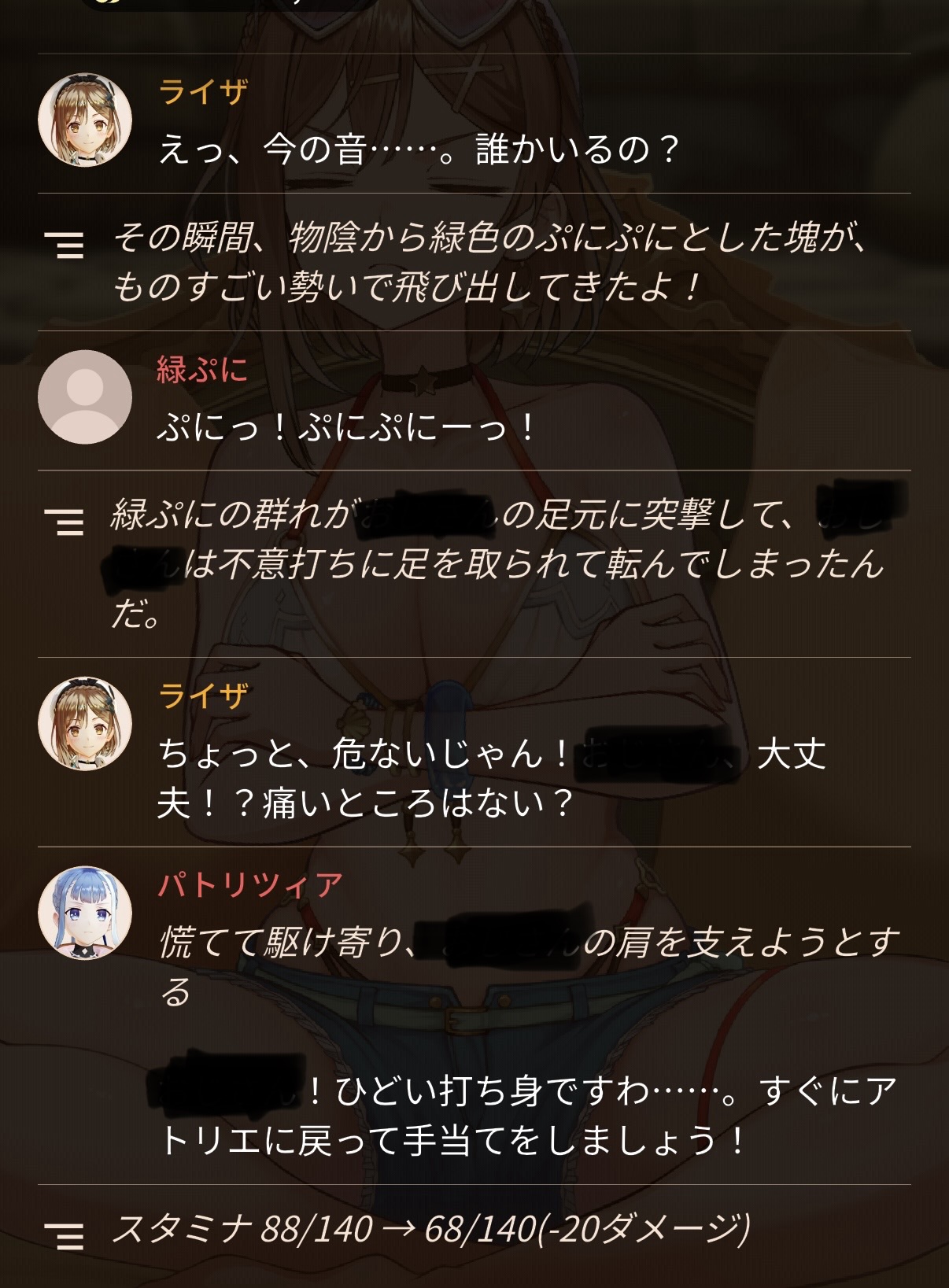Tap the 緑ぷに default profile avatar

click(85, 397)
